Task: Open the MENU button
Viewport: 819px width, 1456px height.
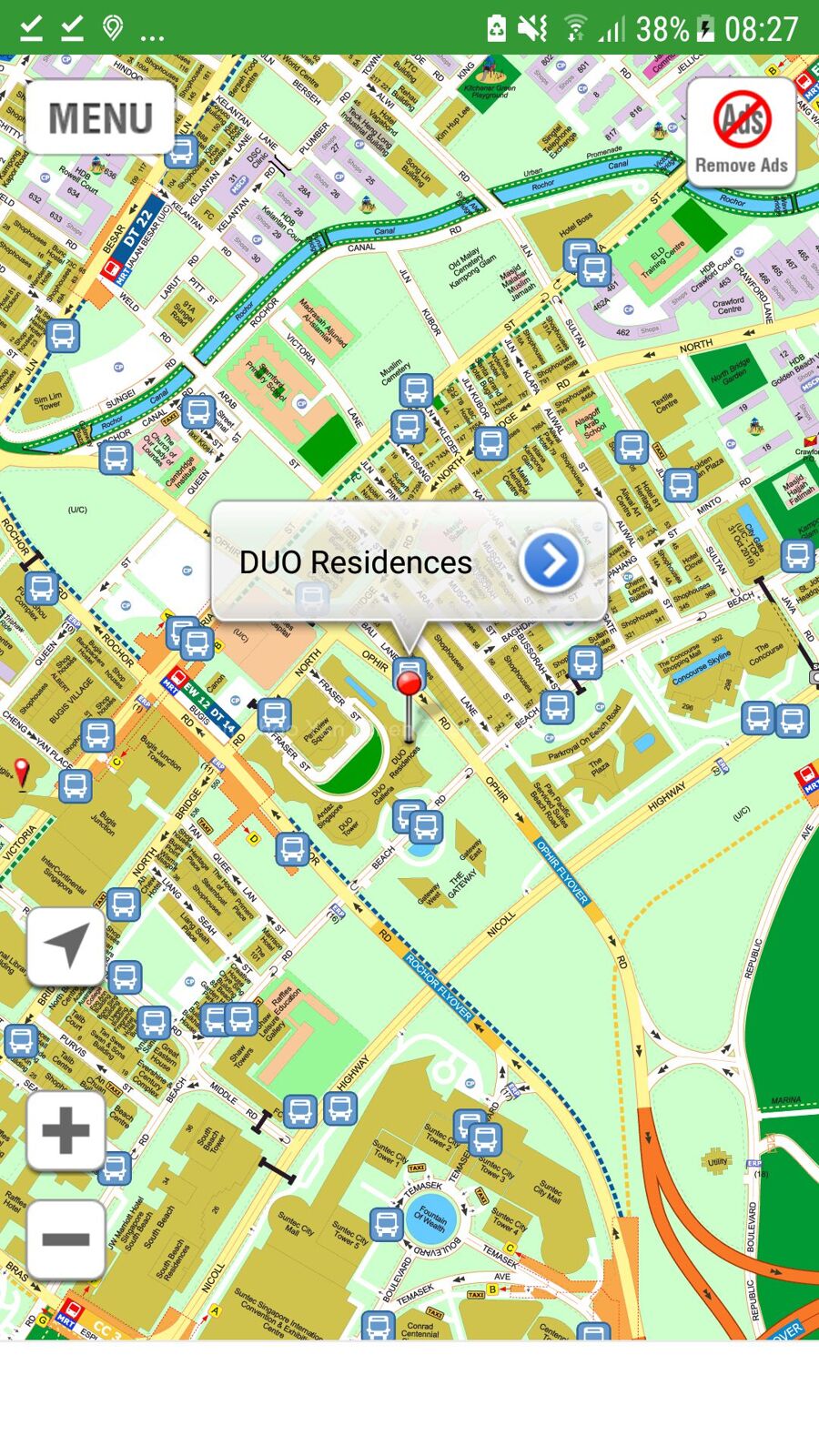Action: click(x=100, y=117)
